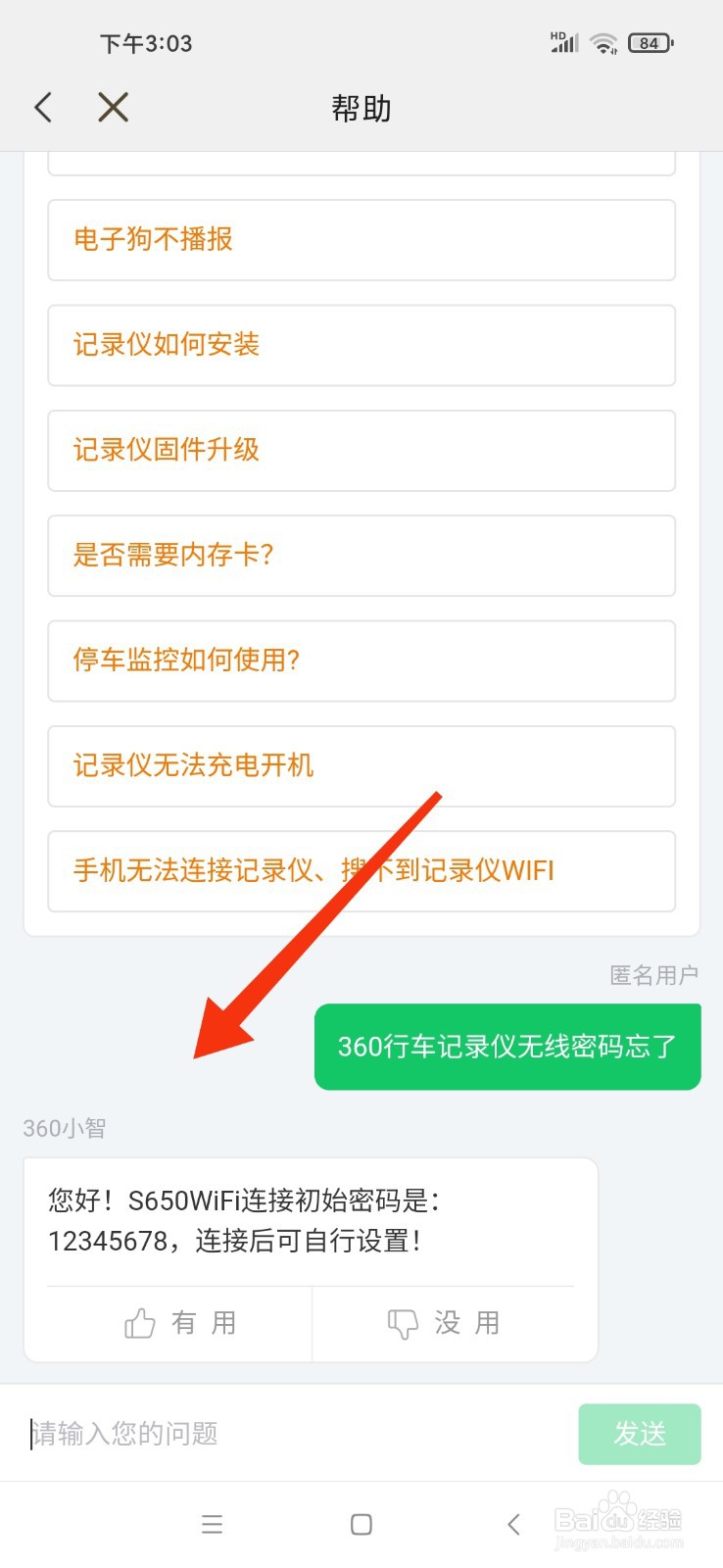
Task: Tap the thumbs-up icon next to 有用
Action: 138,1323
